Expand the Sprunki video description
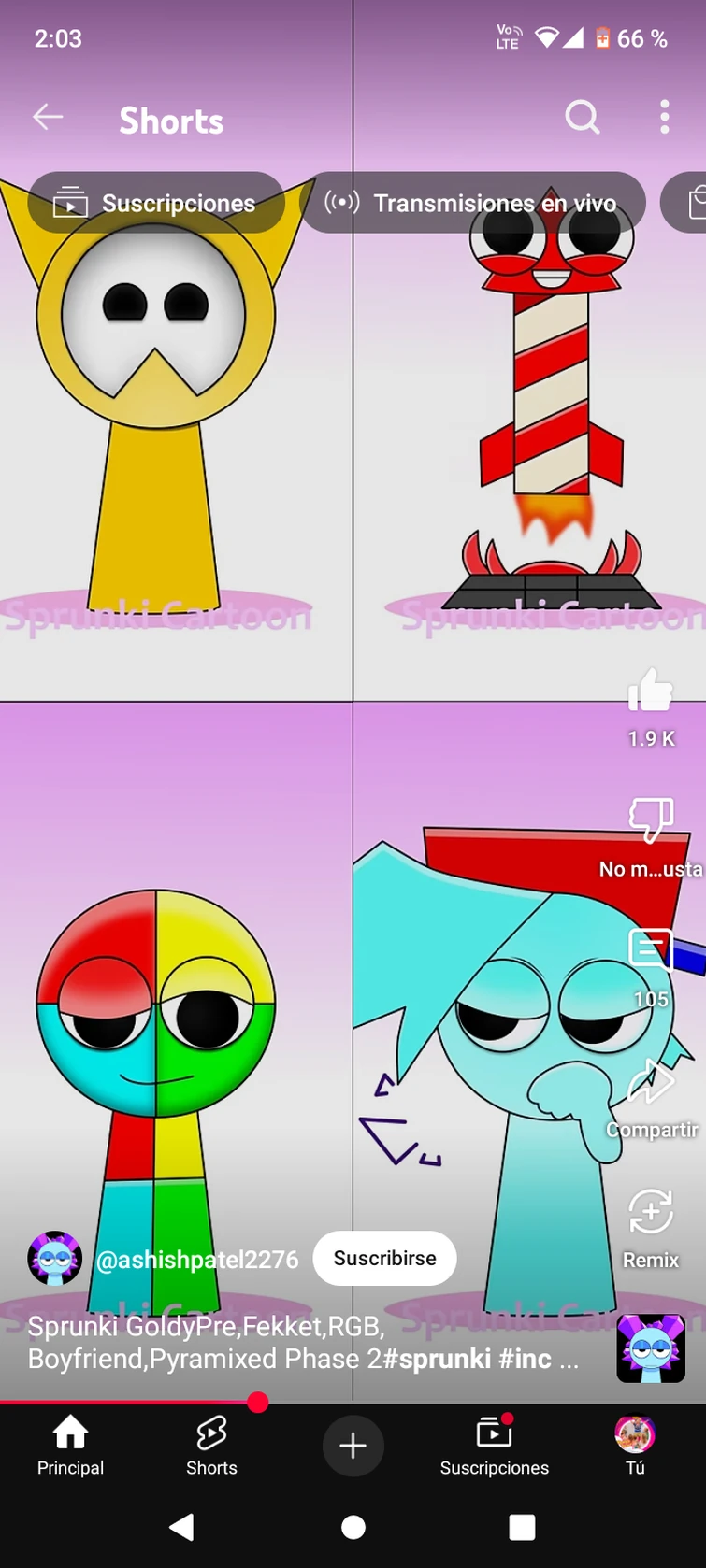This screenshot has width=706, height=1568. coord(303,1343)
